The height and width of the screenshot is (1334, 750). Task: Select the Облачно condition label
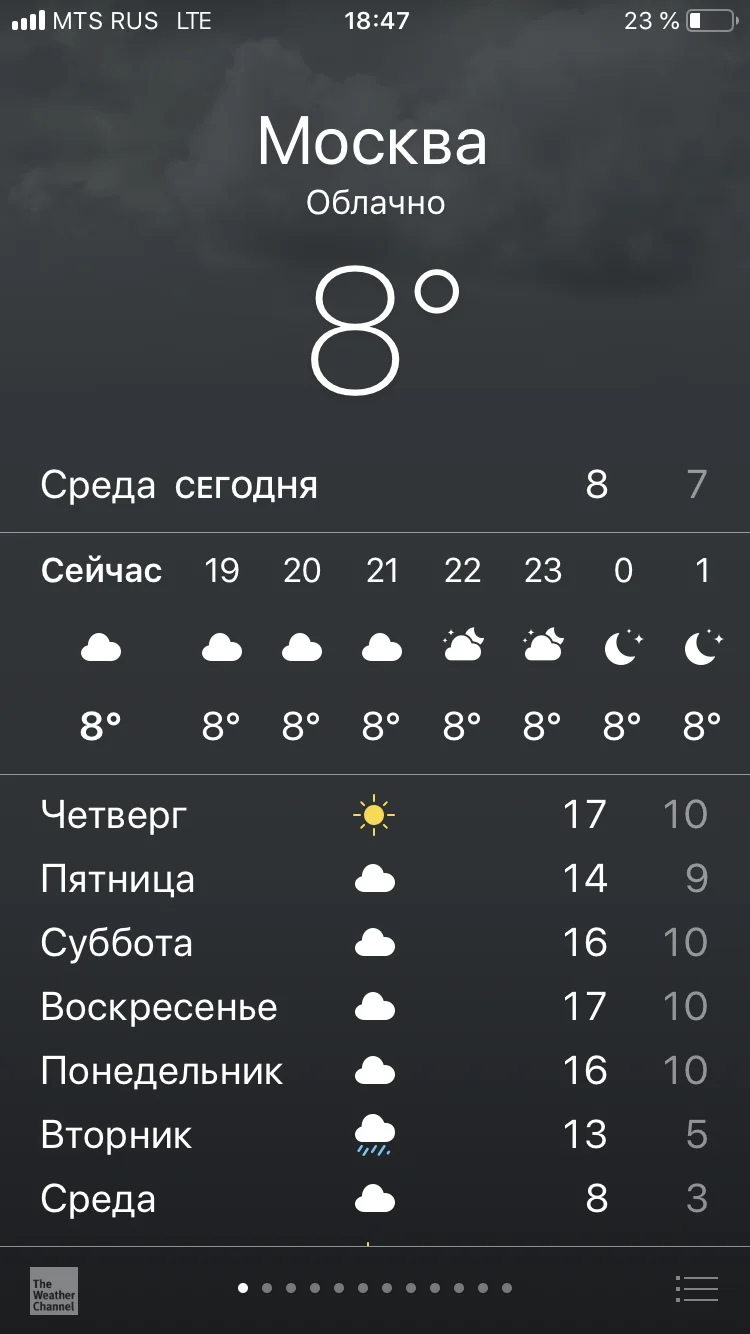(374, 203)
